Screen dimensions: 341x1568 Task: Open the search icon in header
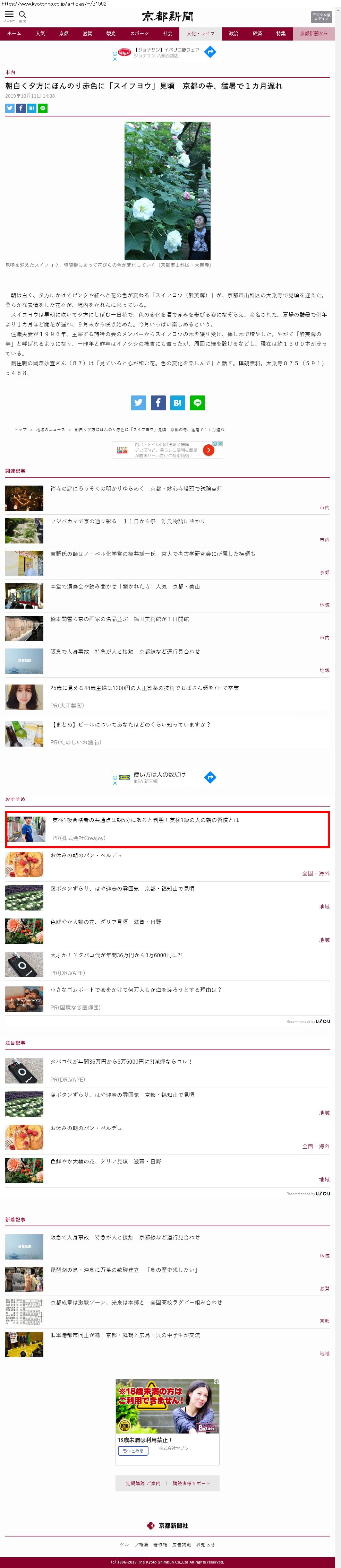[23, 15]
